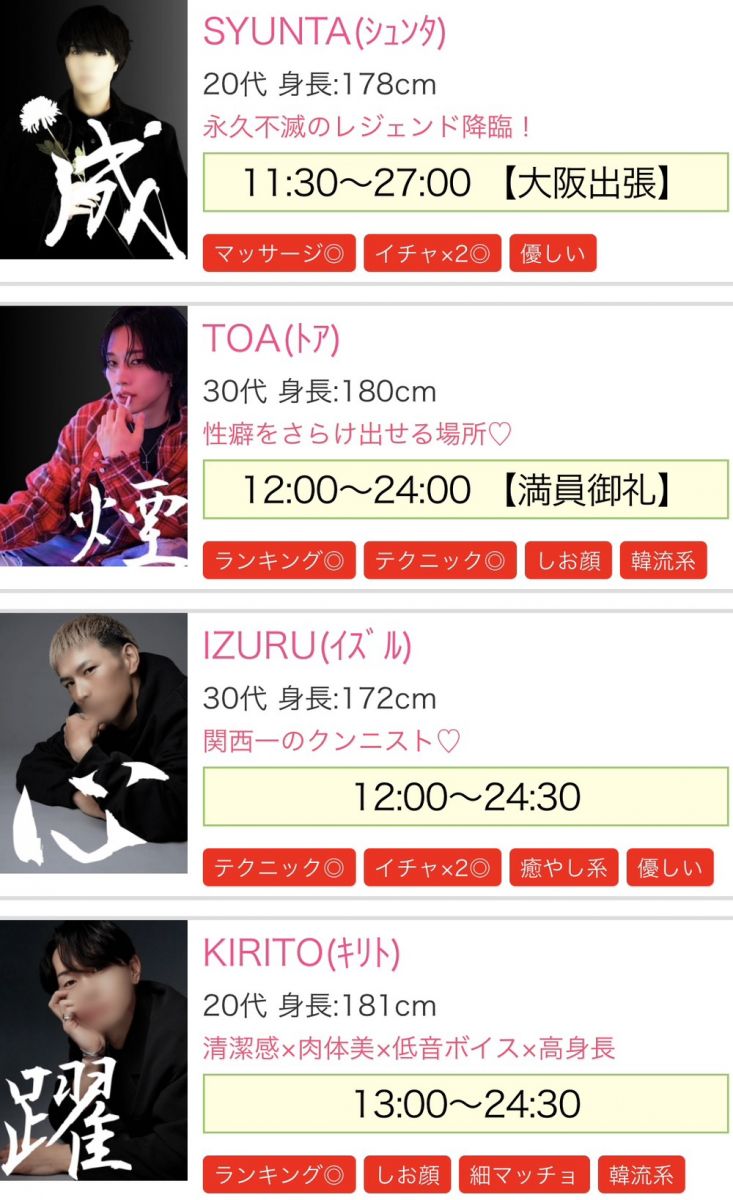Select the 優しい tag under SYUNTA
The height and width of the screenshot is (1200, 733).
(x=553, y=254)
